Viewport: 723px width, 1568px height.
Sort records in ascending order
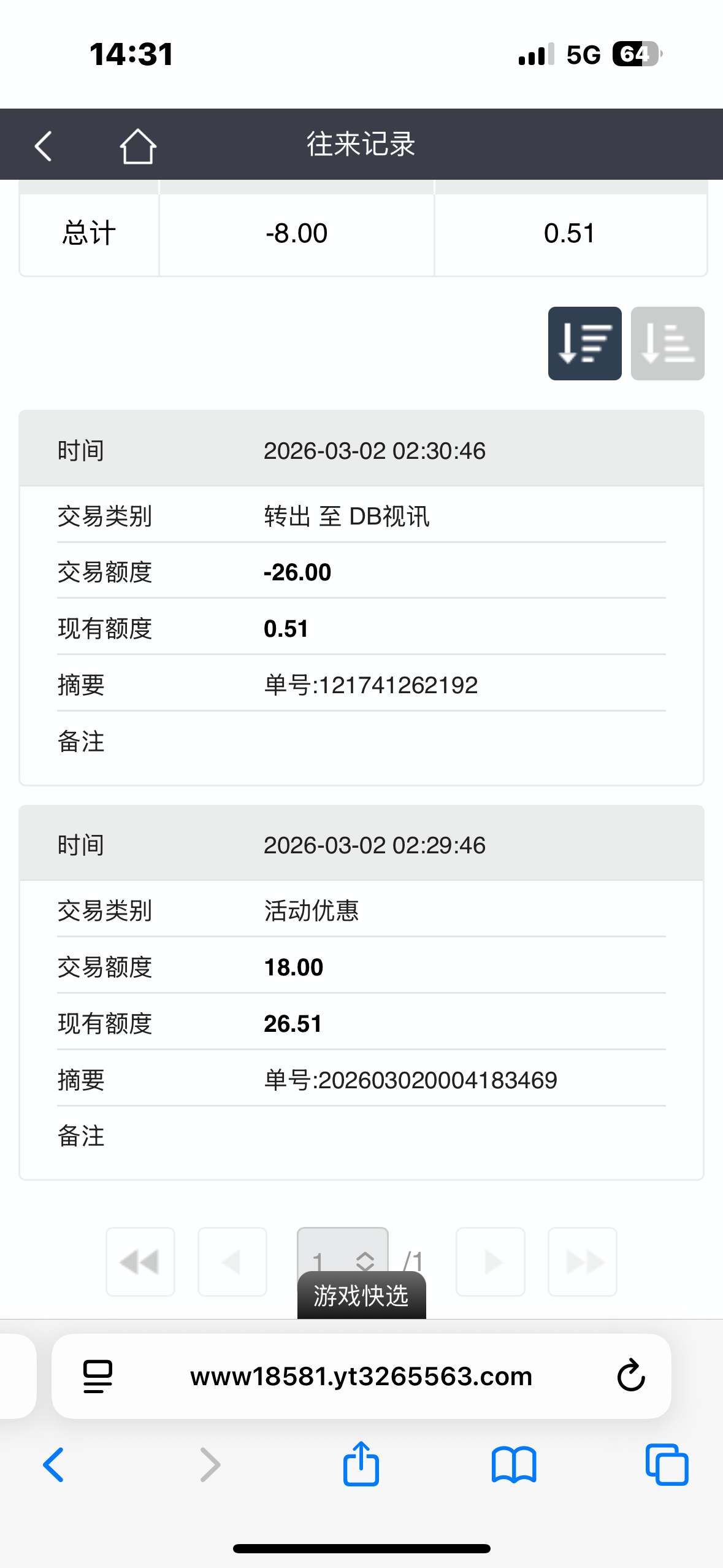[x=667, y=344]
